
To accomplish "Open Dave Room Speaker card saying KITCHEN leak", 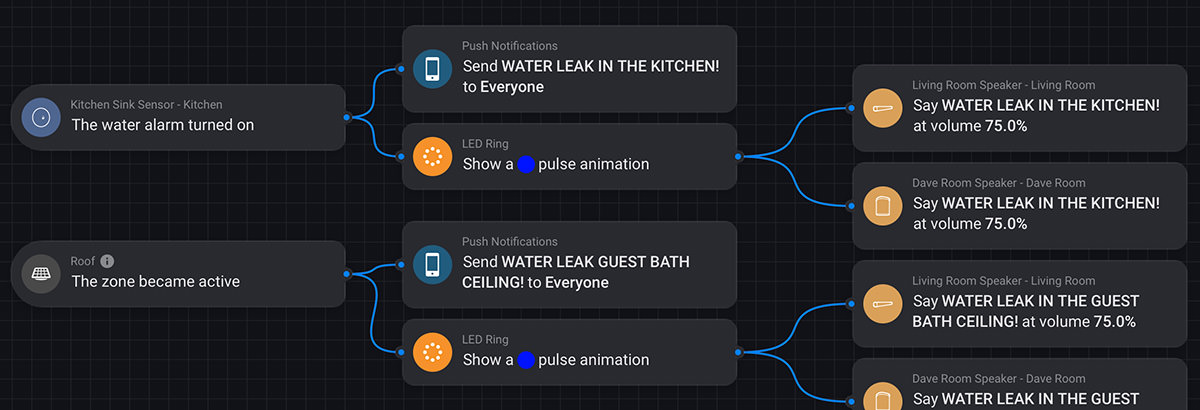I will 1020,205.
